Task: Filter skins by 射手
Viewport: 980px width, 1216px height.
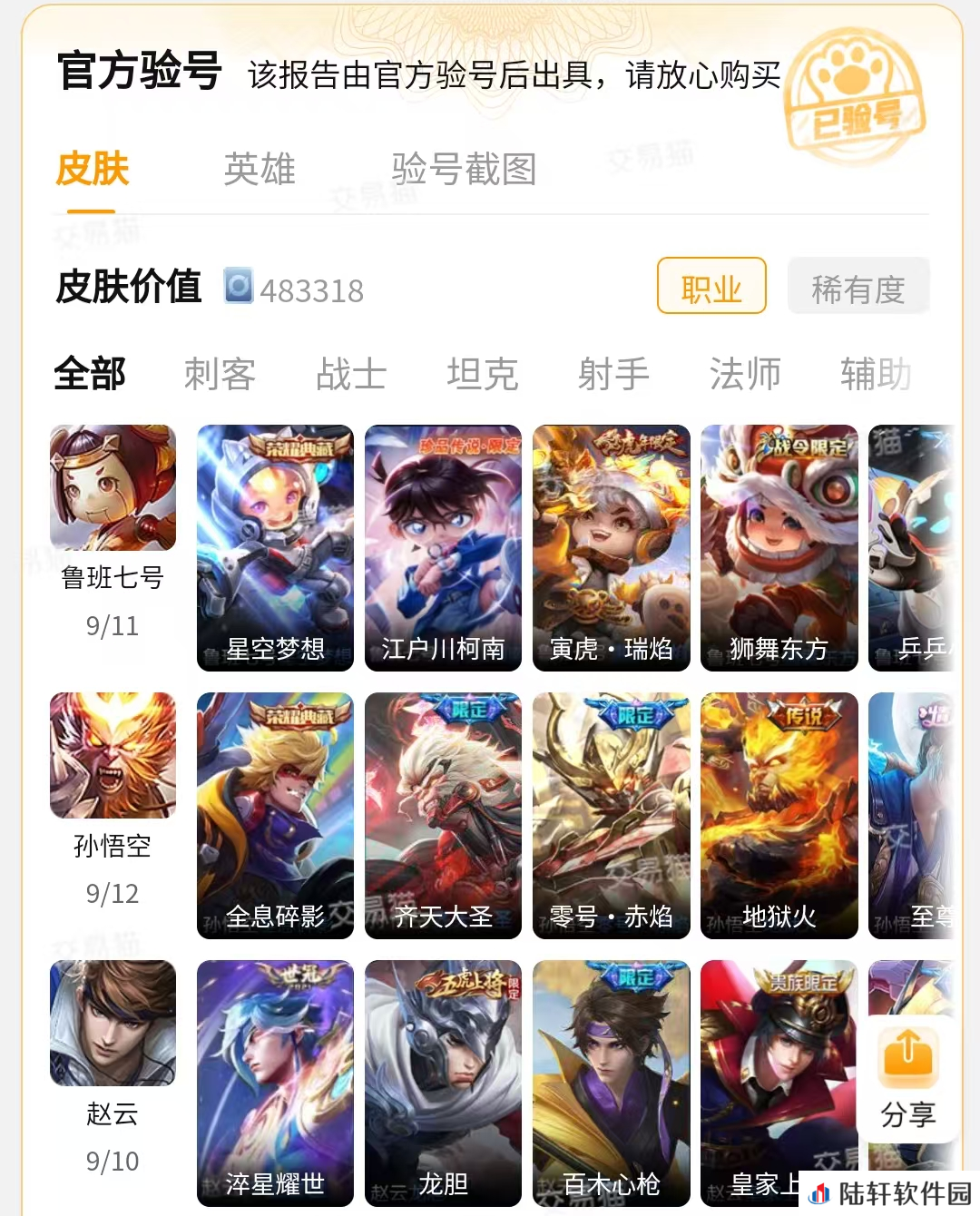Action: pyautogui.click(x=614, y=374)
